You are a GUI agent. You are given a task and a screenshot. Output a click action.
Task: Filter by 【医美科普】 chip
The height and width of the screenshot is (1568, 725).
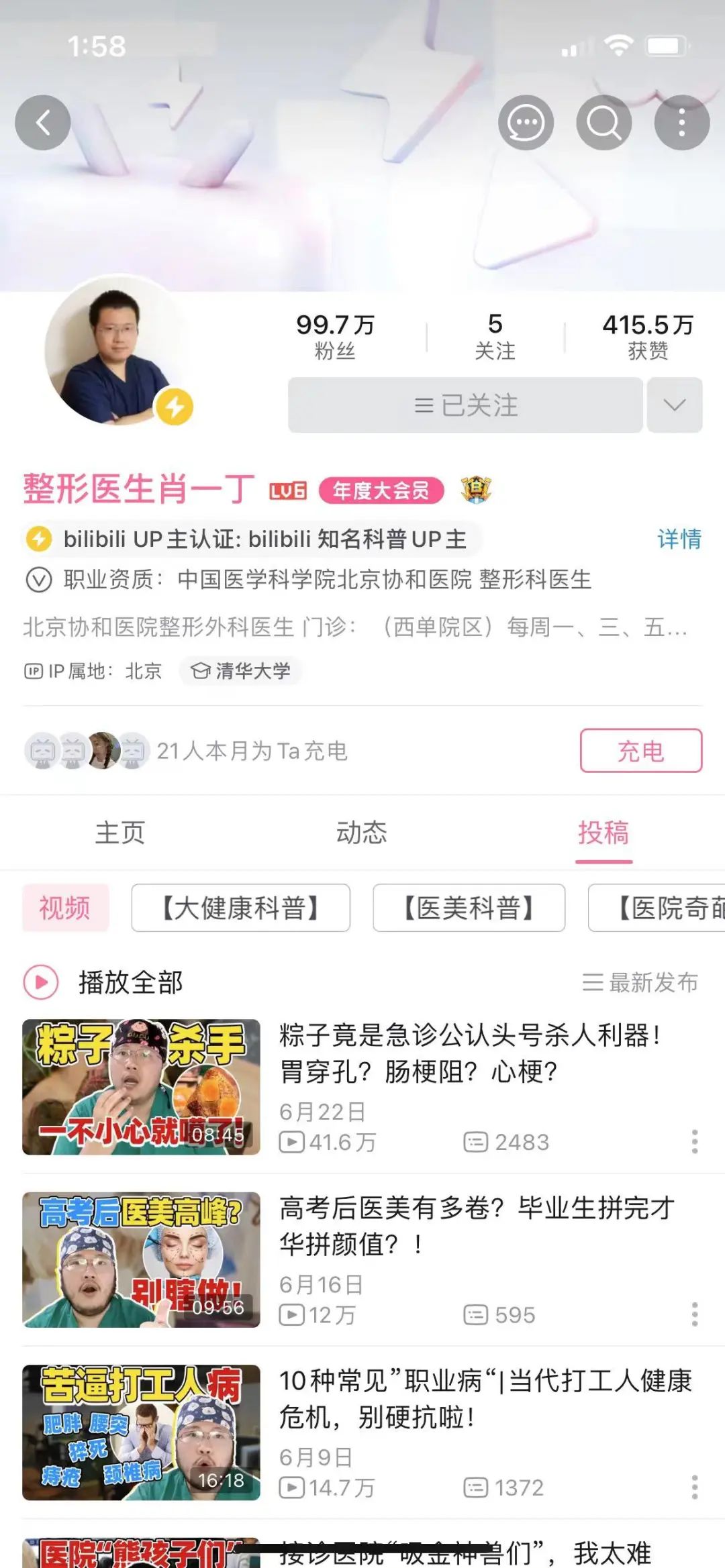point(469,908)
